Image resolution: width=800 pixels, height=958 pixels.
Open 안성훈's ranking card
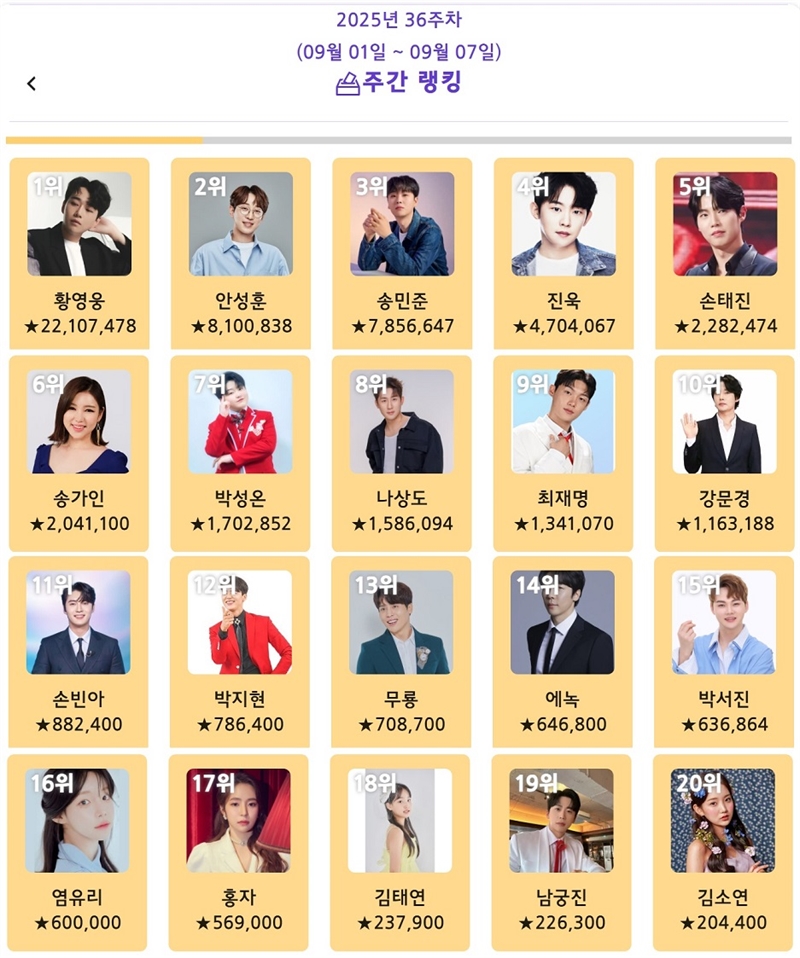click(x=241, y=250)
